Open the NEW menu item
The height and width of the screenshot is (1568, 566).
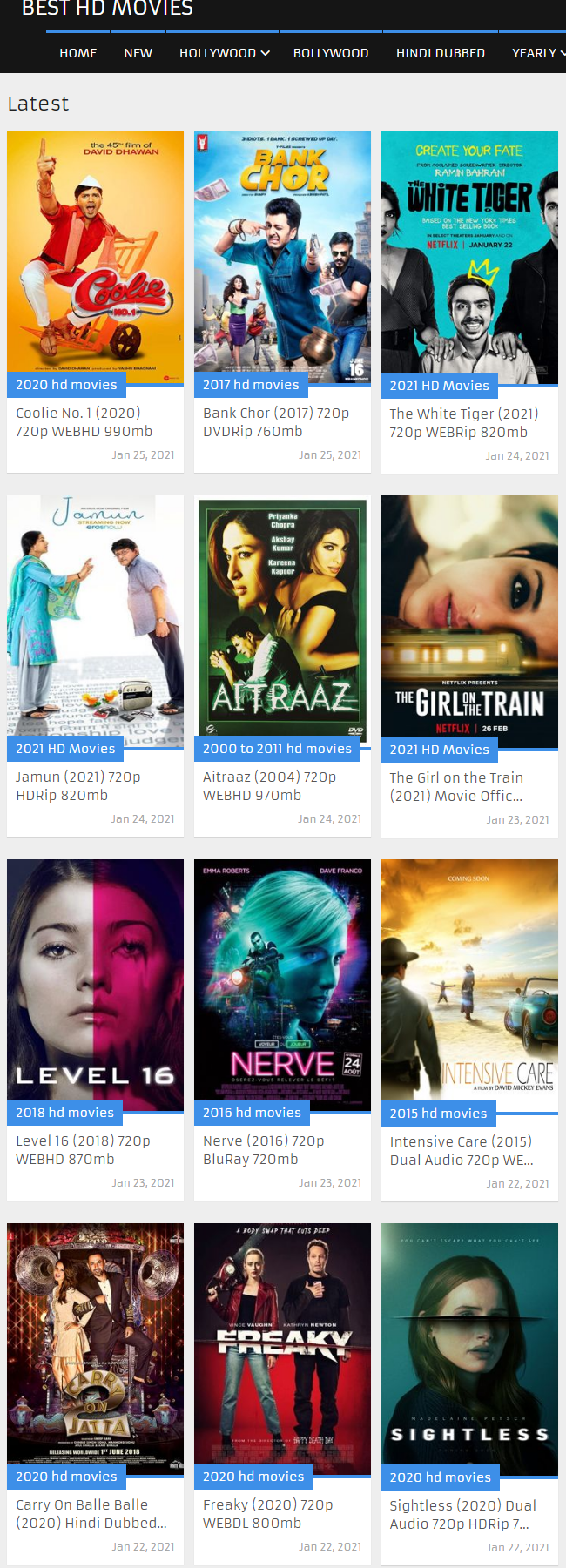click(138, 53)
